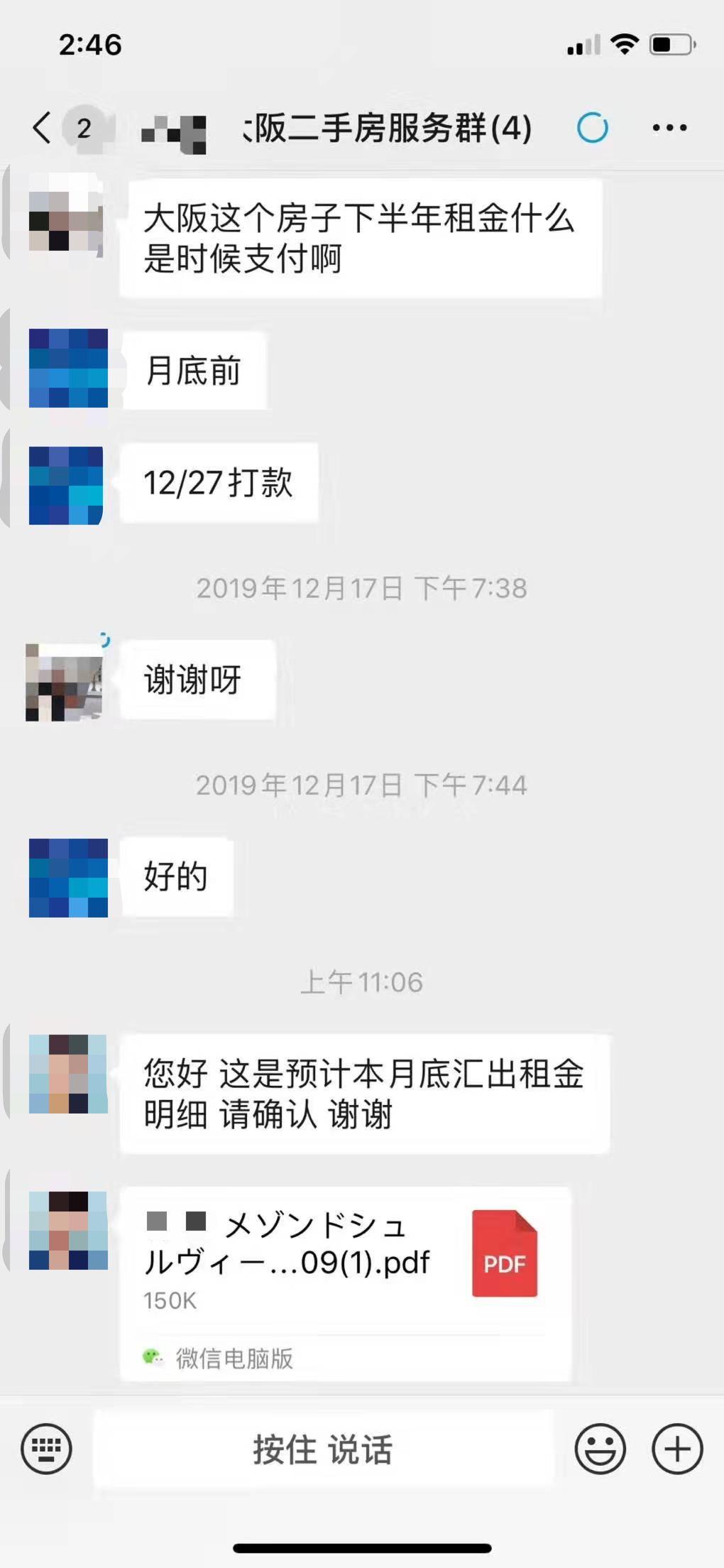
Task: Open avatar of sender of 12/27打款
Action: 67,485
